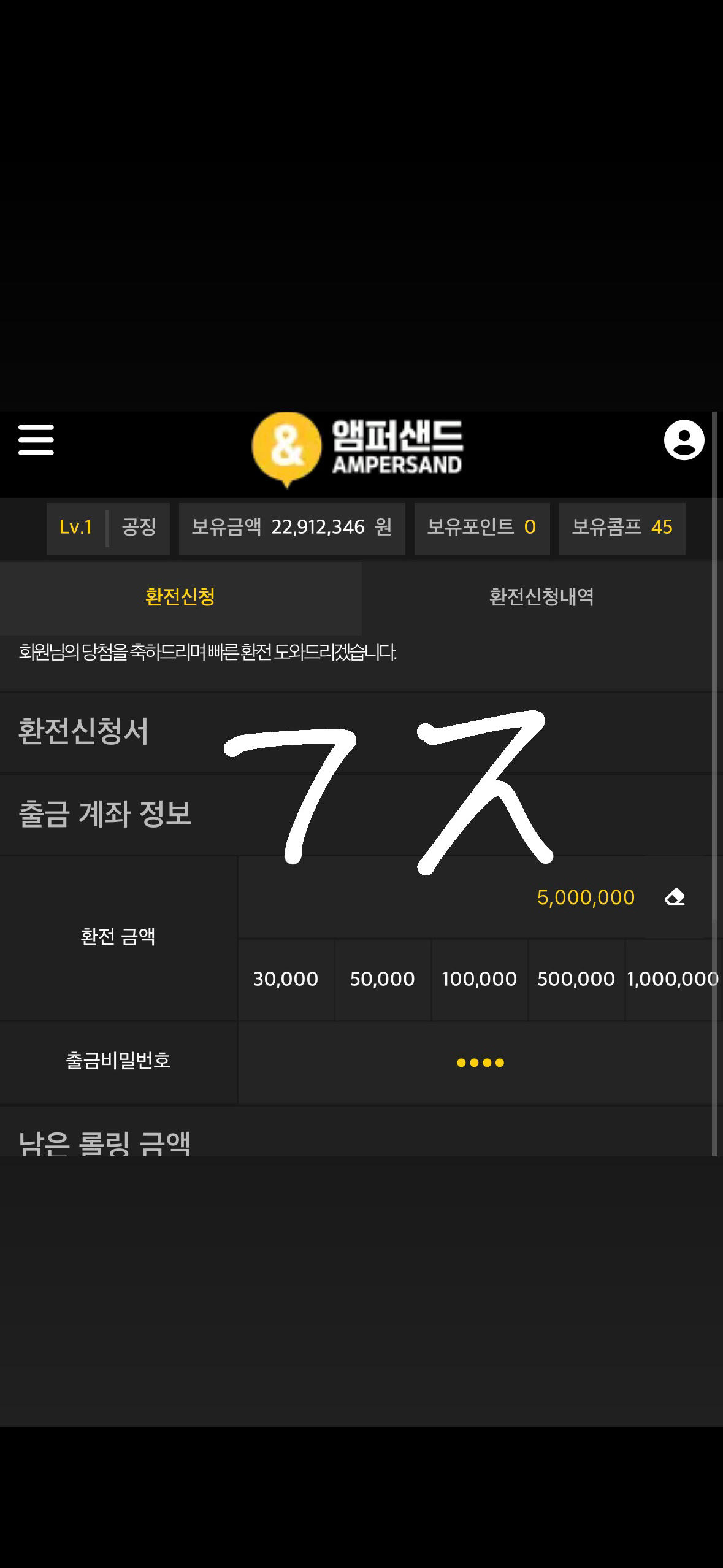The width and height of the screenshot is (723, 1568).
Task: Switch to the 환전신청내역 tab
Action: [541, 597]
